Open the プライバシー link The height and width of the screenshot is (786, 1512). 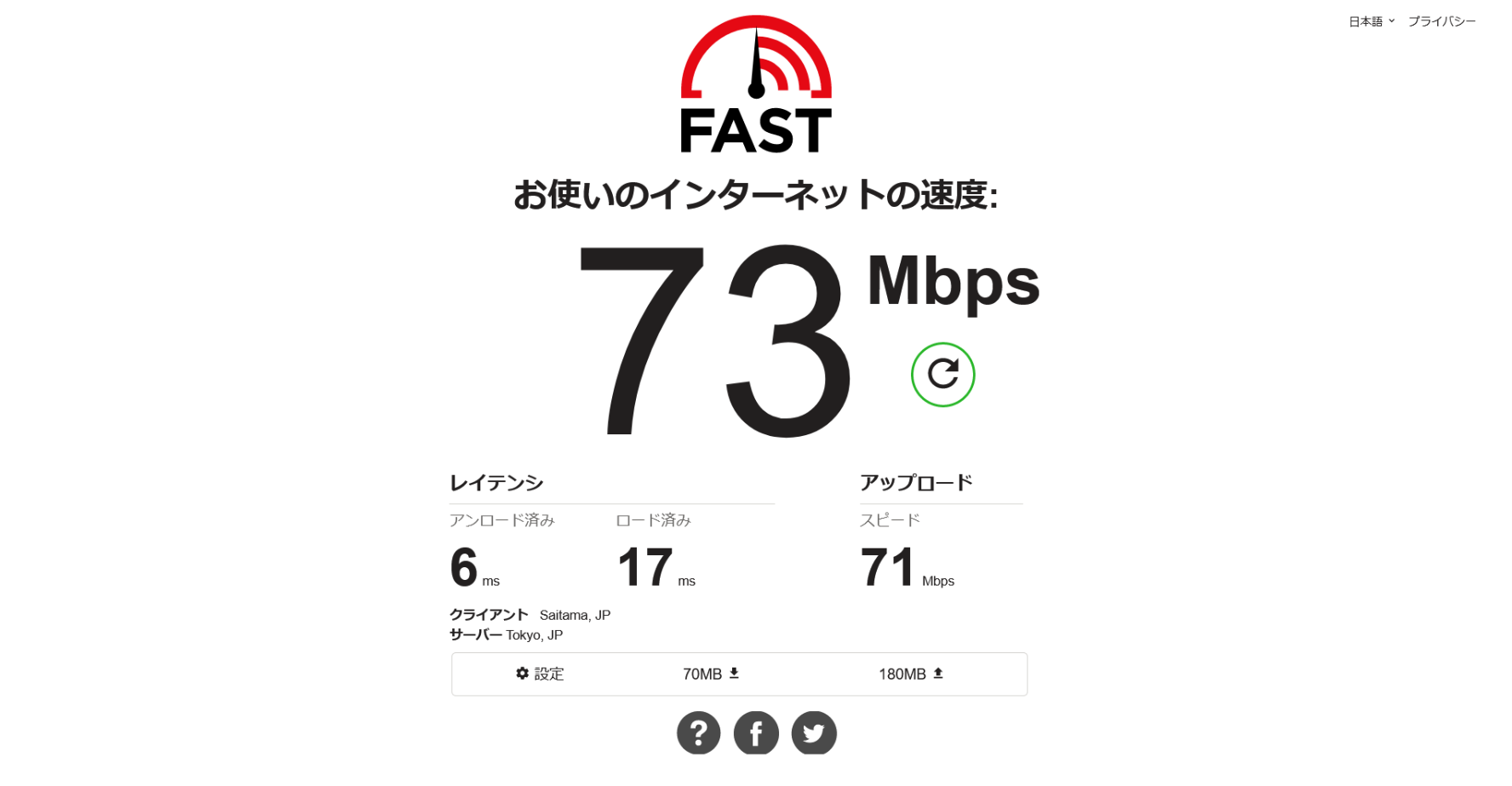[1441, 21]
